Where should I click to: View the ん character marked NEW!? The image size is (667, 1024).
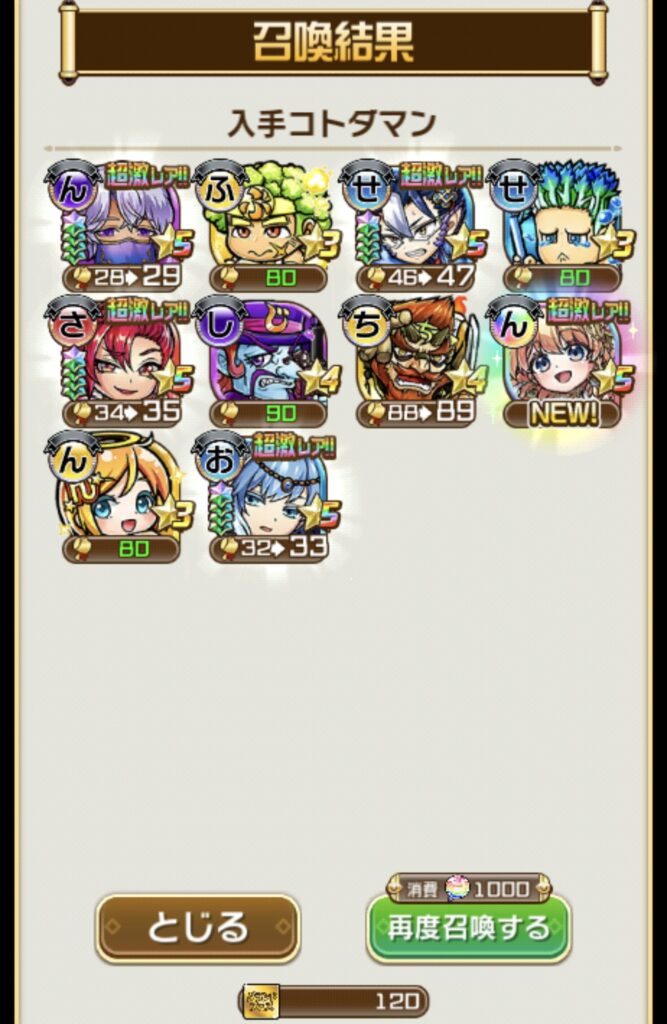point(561,361)
